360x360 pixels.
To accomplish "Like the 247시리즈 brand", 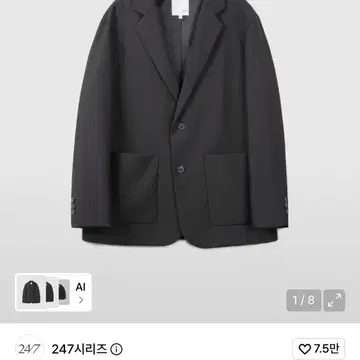I will pyautogui.click(x=319, y=349).
